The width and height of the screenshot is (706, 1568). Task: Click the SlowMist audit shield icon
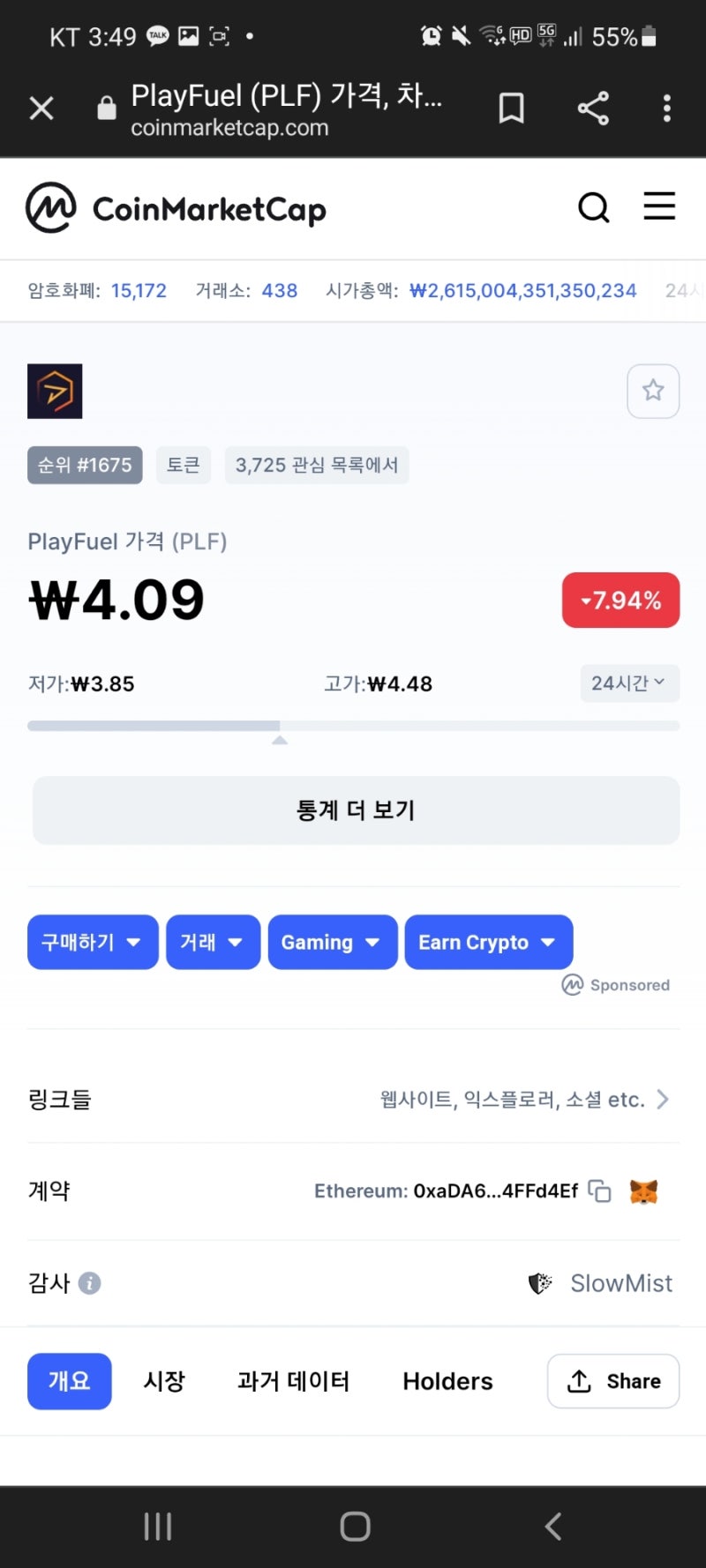540,1283
